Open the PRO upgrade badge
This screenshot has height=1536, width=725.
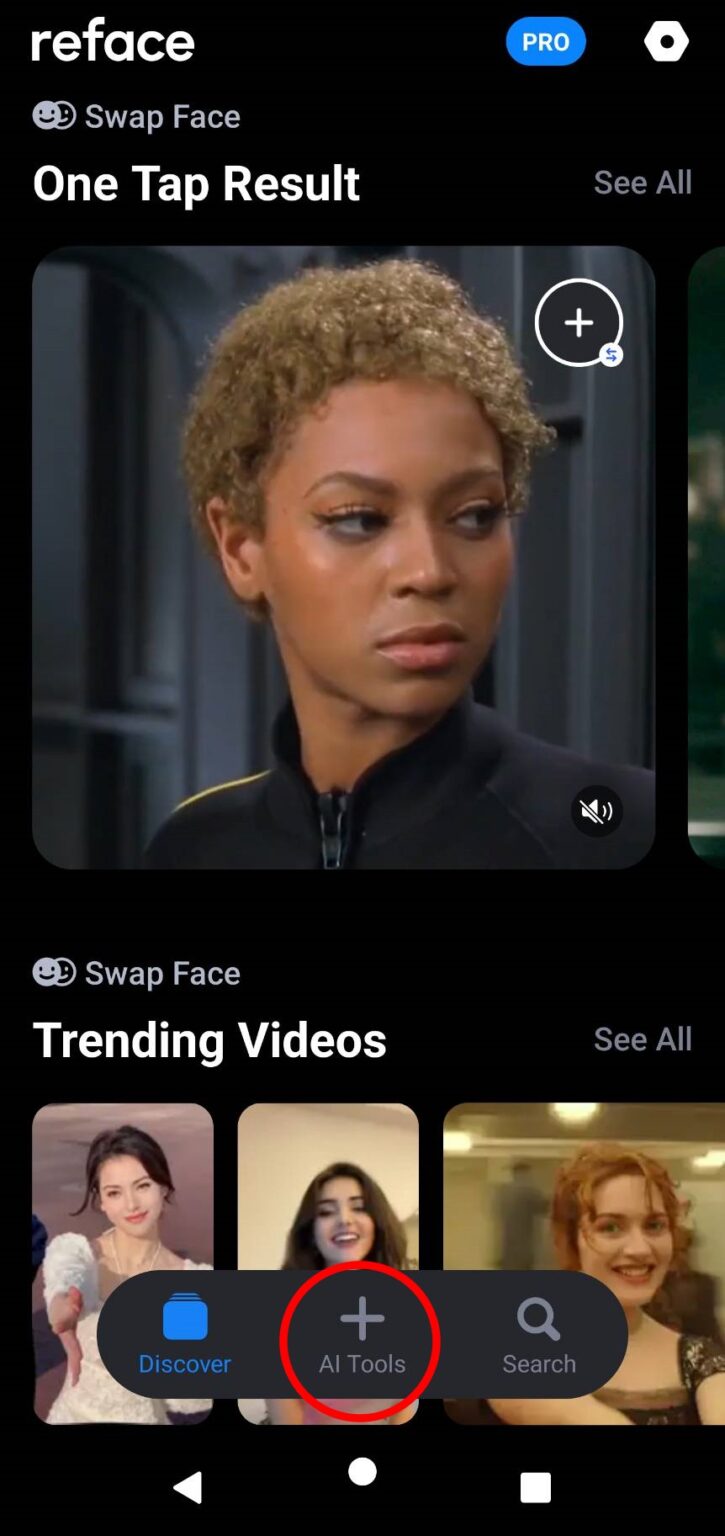(545, 42)
